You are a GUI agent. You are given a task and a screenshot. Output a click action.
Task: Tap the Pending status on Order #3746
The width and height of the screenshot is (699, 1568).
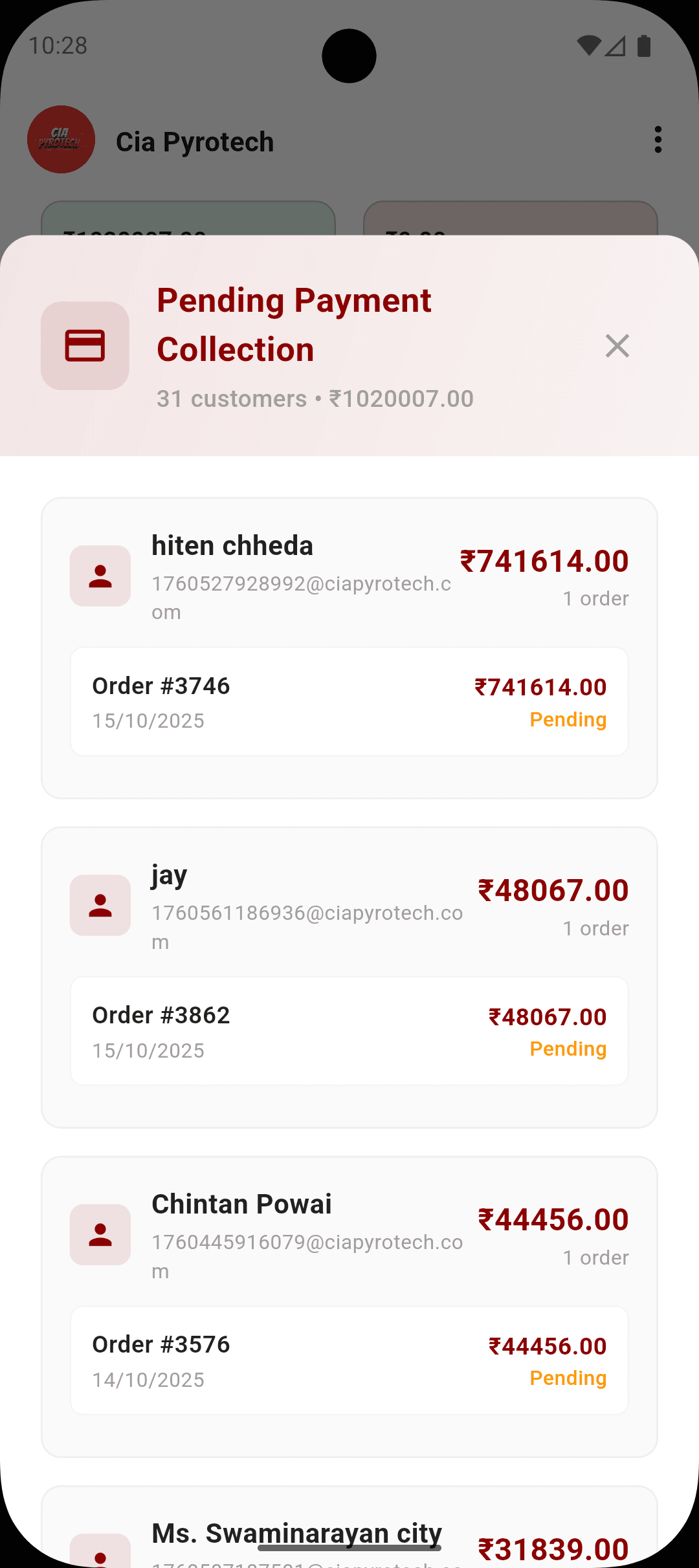pyautogui.click(x=568, y=719)
